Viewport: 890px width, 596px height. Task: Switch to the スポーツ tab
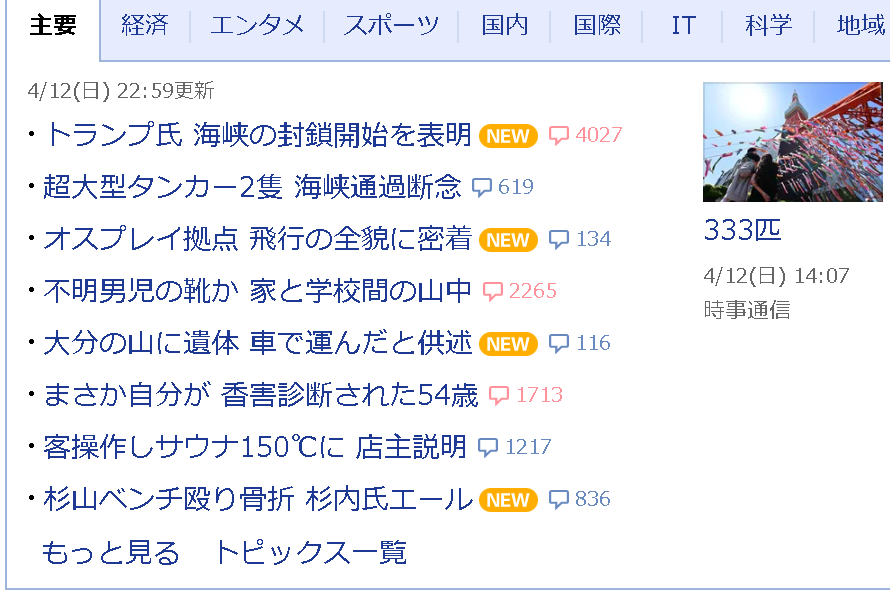click(x=391, y=26)
